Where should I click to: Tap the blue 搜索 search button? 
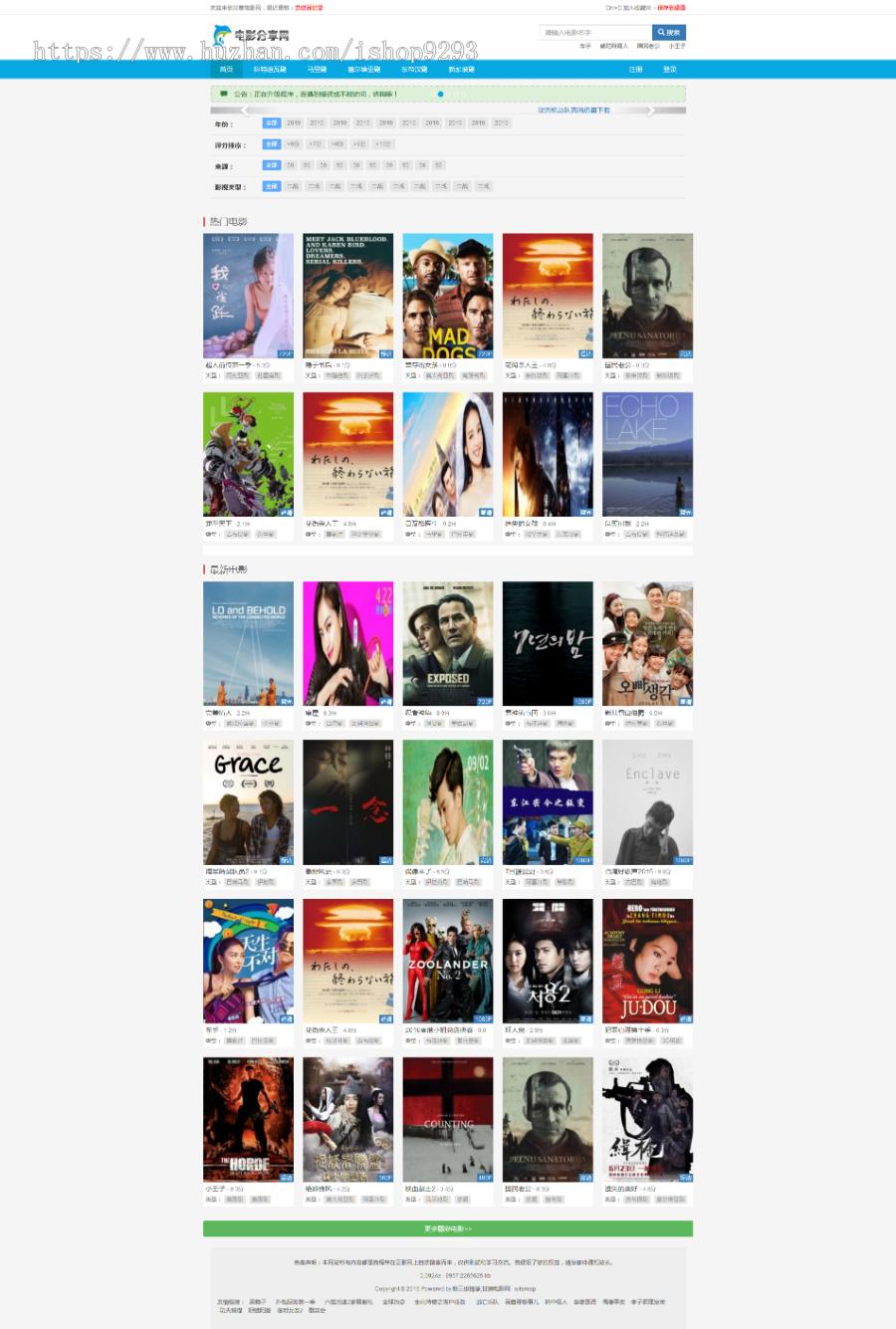click(x=669, y=33)
